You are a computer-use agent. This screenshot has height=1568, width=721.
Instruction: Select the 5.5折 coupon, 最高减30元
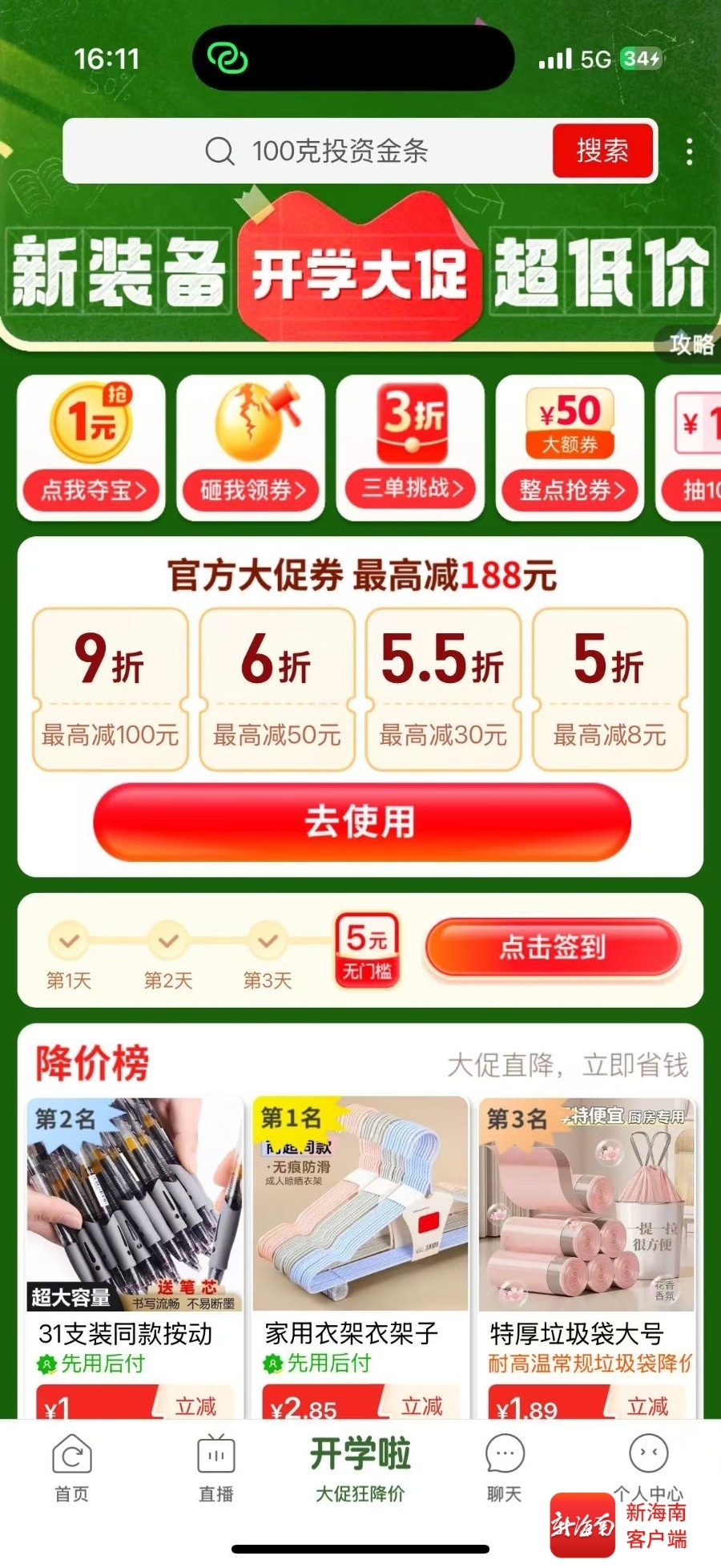click(x=443, y=689)
